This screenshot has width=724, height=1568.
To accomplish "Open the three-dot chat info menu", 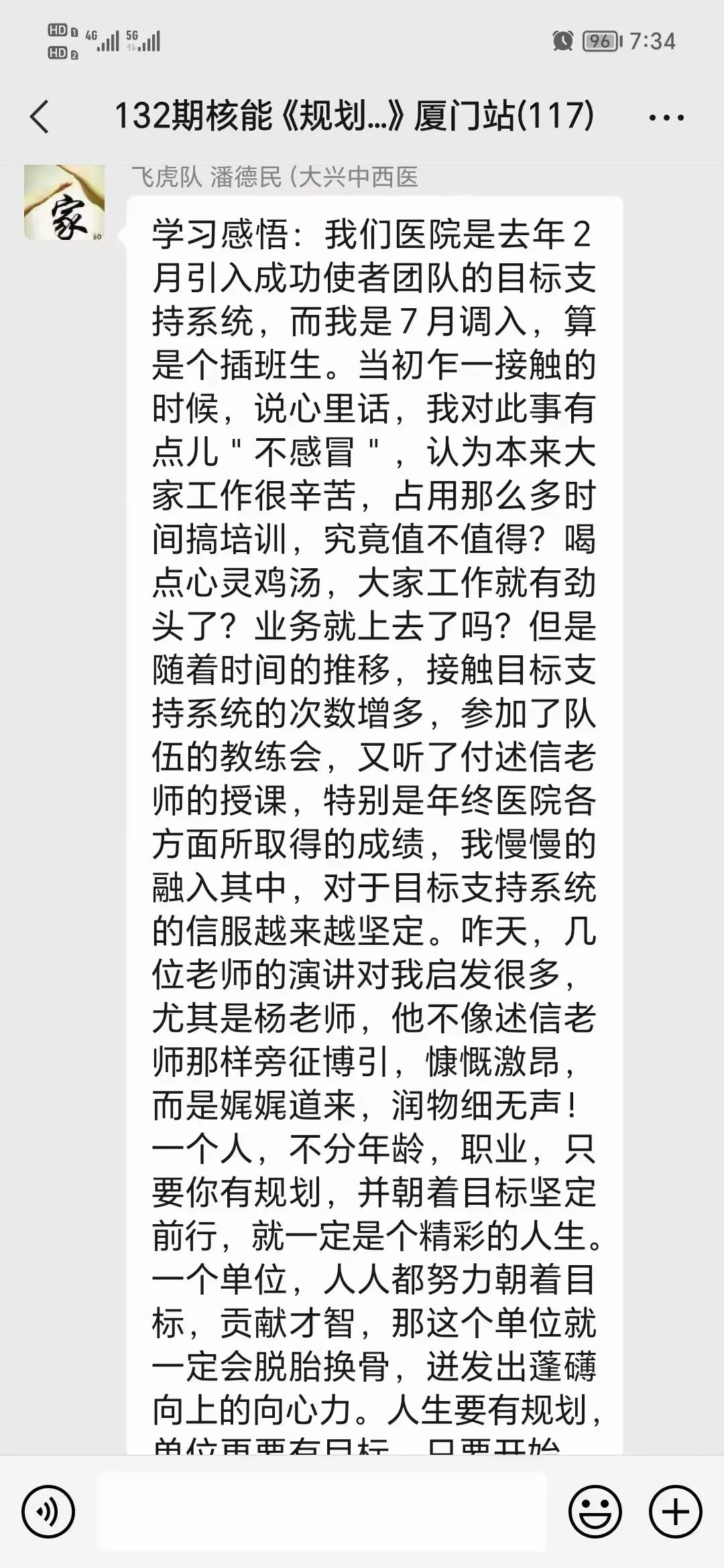I will pos(666,117).
